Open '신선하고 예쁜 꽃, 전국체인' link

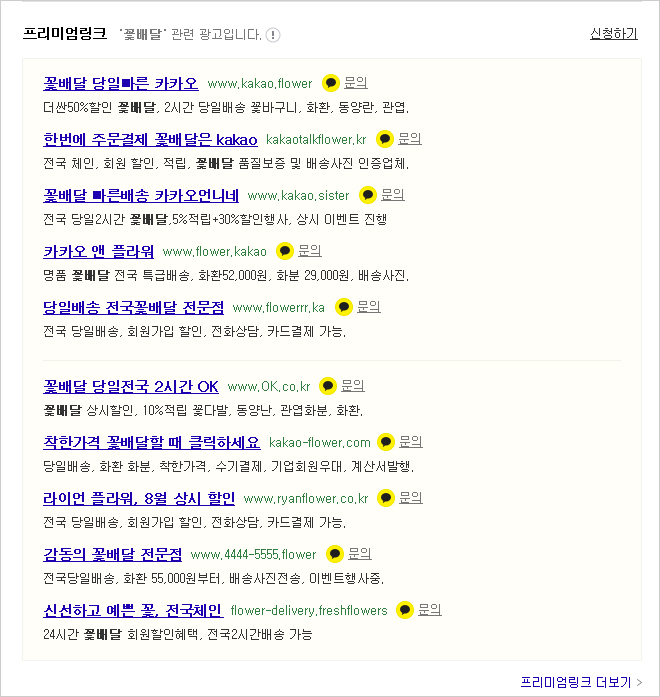pos(133,610)
